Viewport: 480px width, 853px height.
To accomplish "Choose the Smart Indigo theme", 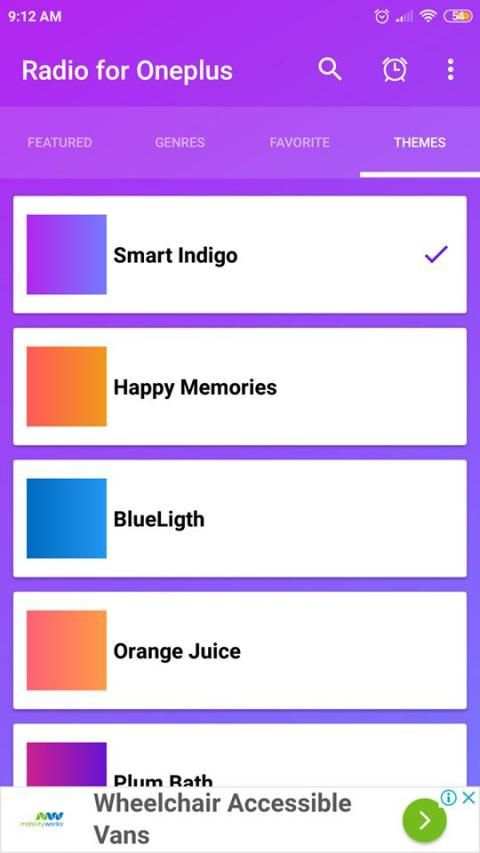I will pos(240,255).
